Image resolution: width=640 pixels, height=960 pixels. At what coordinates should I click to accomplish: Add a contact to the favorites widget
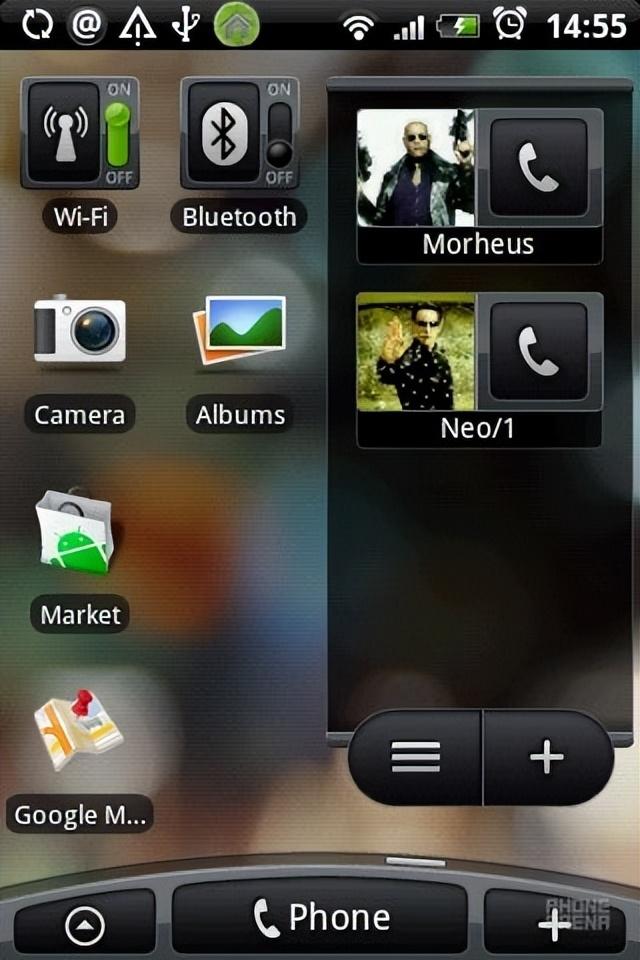pos(547,757)
